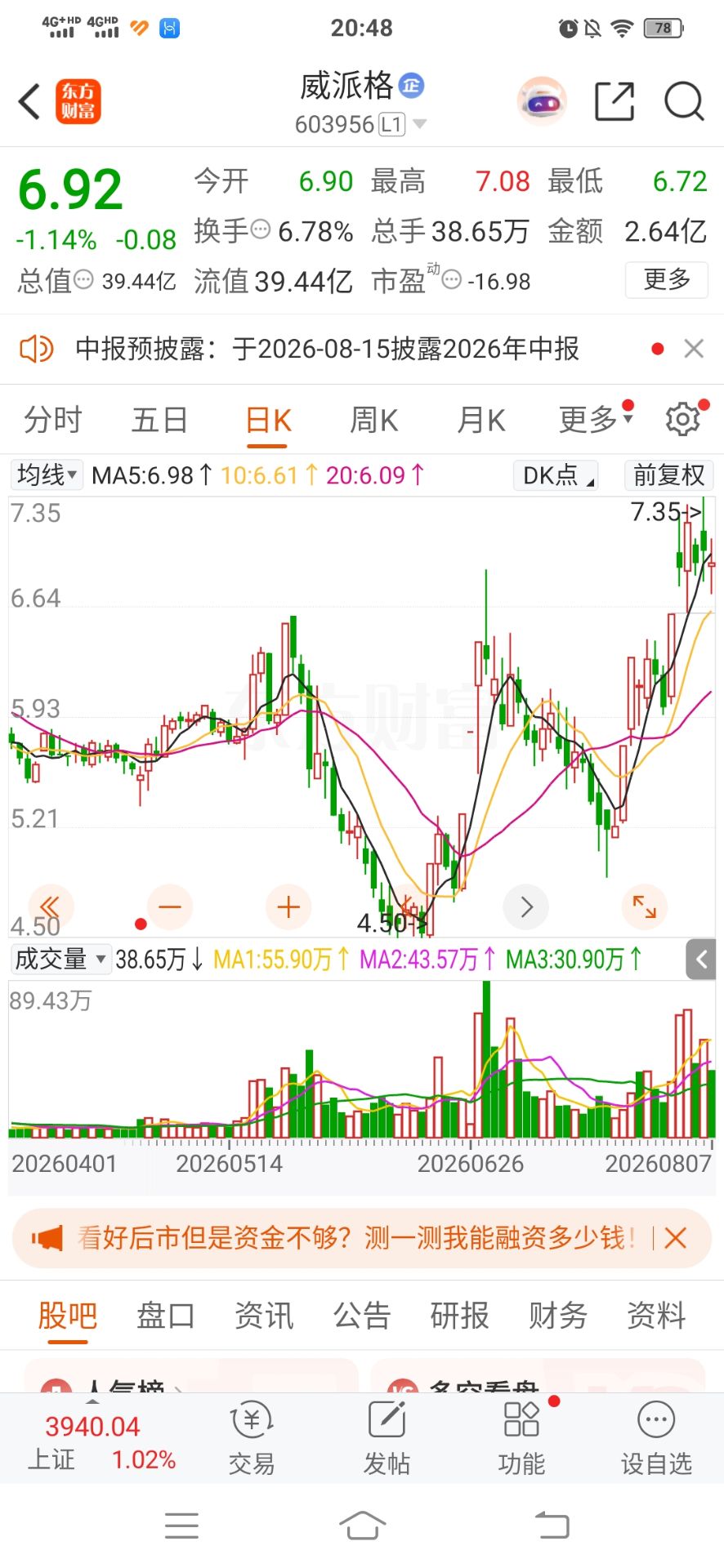This screenshot has width=724, height=1568.
Task: Open 交易 in the bottom bar
Action: pos(252,1438)
